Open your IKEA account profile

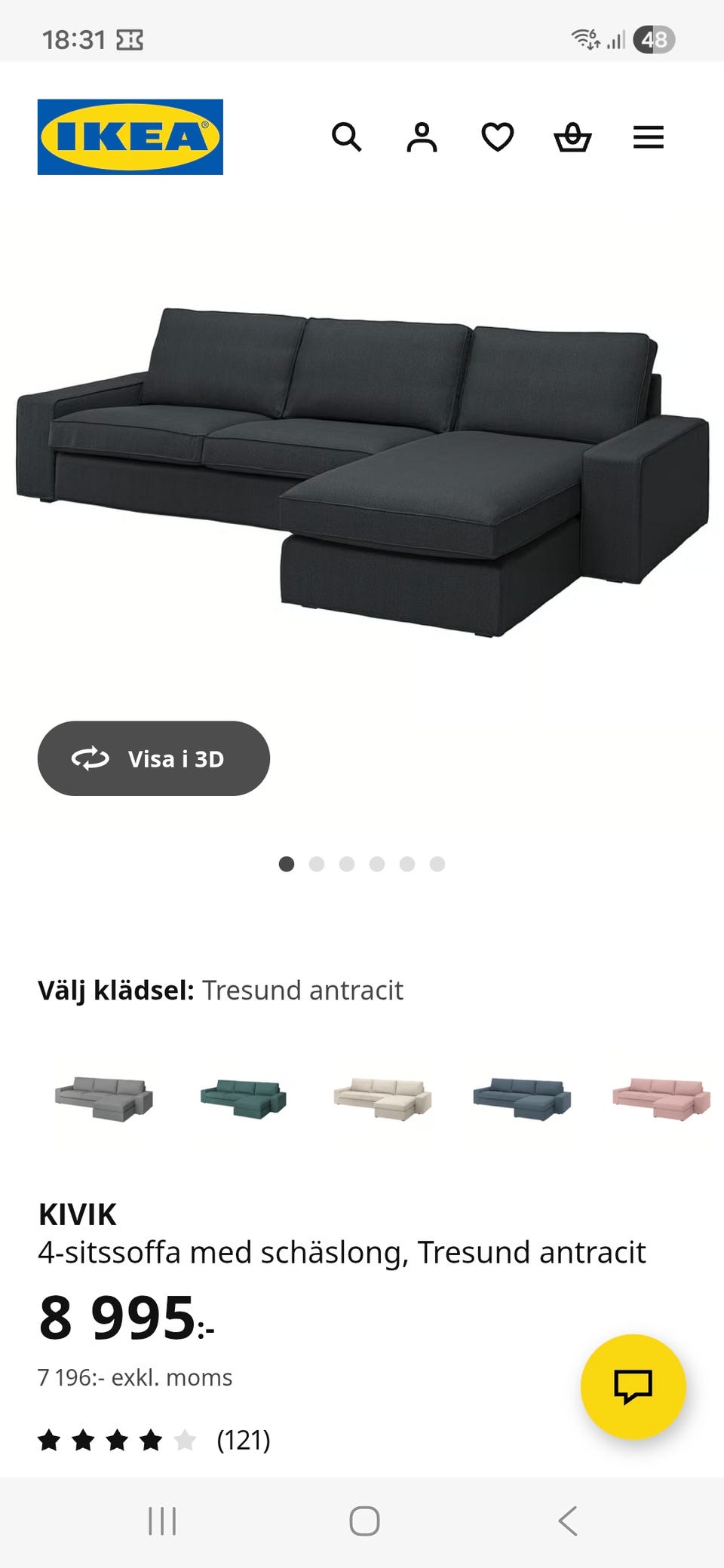[x=423, y=137]
